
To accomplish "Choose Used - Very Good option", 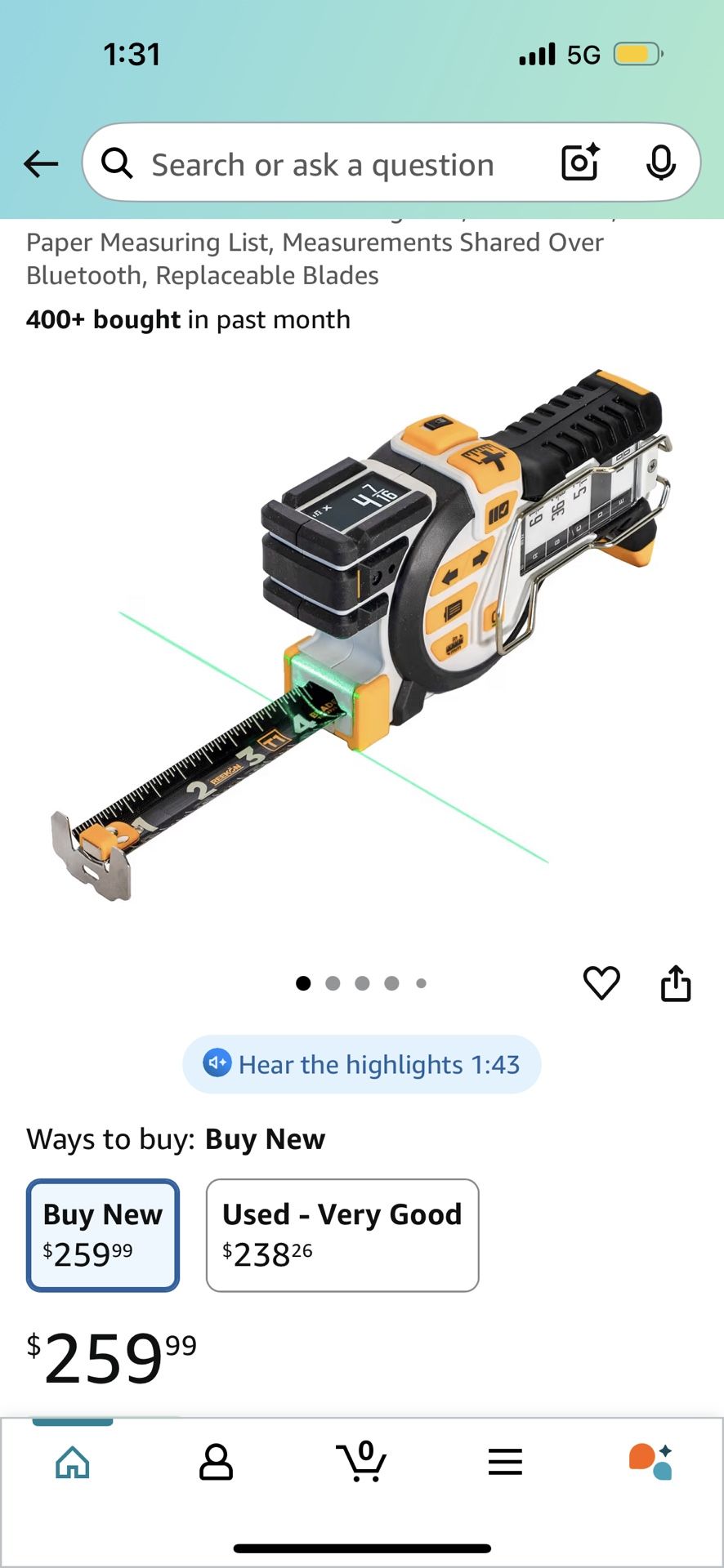I will click(x=342, y=1235).
